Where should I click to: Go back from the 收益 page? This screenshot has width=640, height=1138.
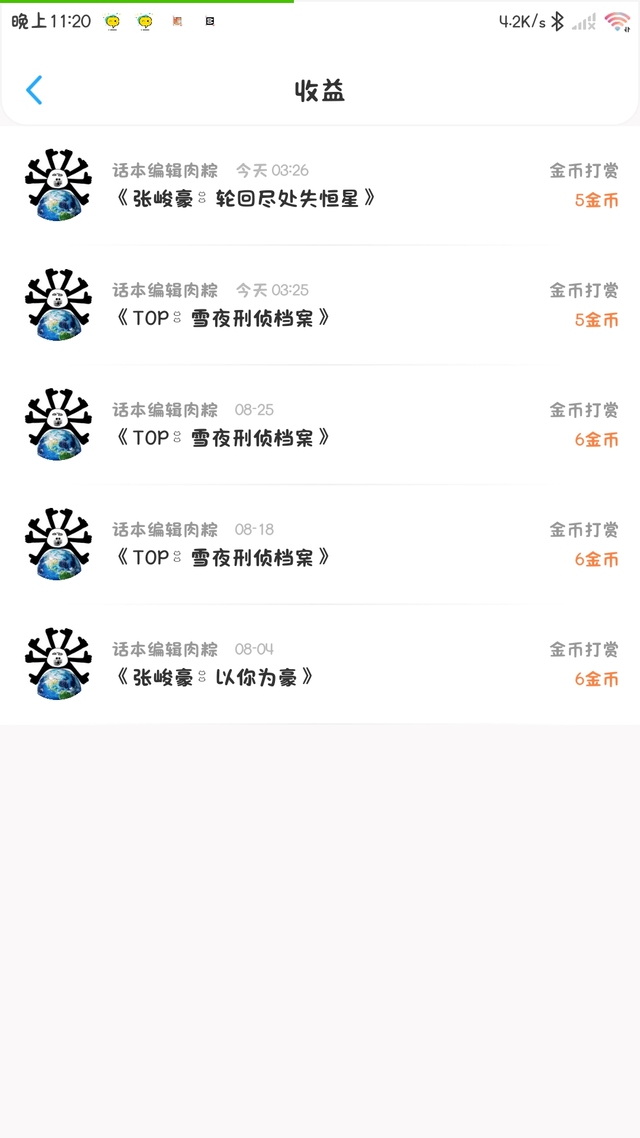point(35,90)
